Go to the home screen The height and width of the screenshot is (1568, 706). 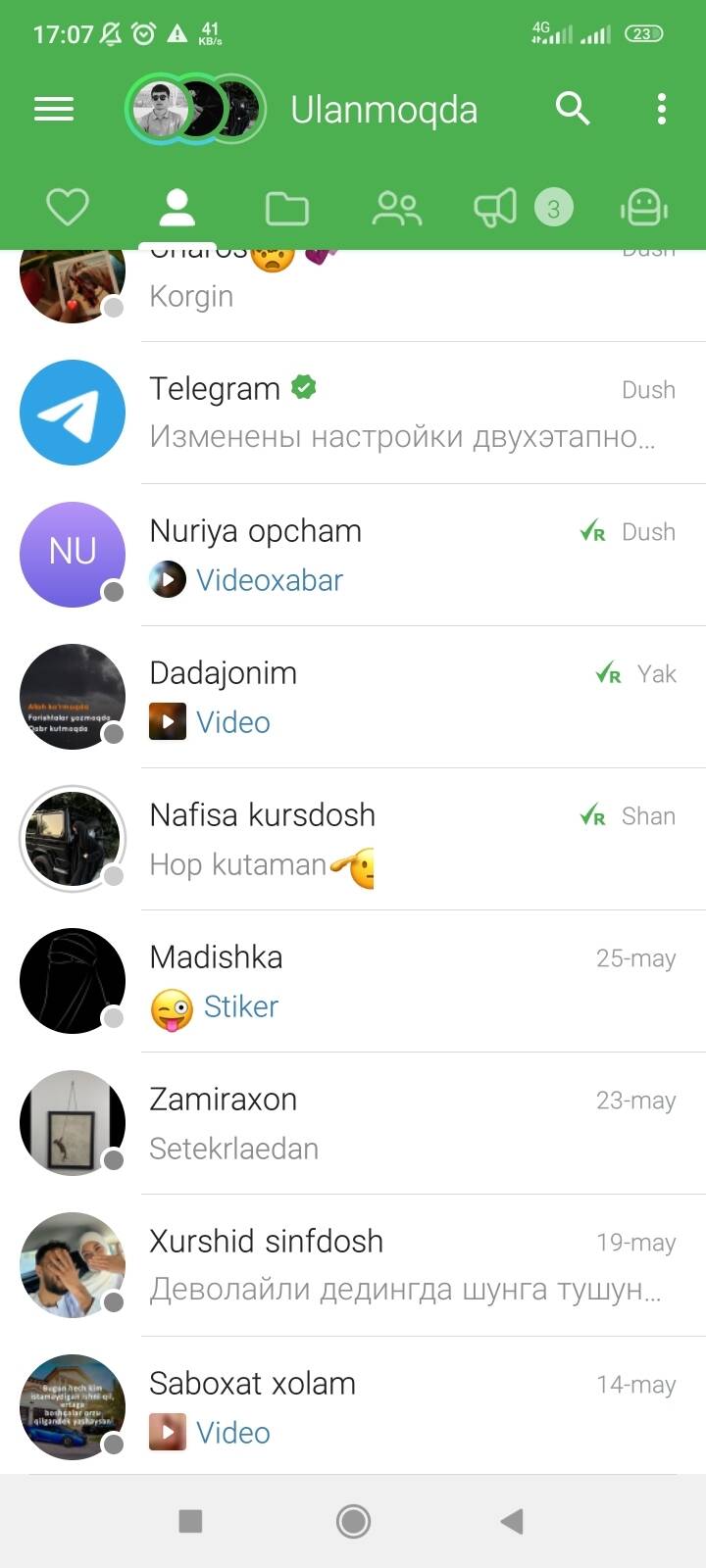353,1521
